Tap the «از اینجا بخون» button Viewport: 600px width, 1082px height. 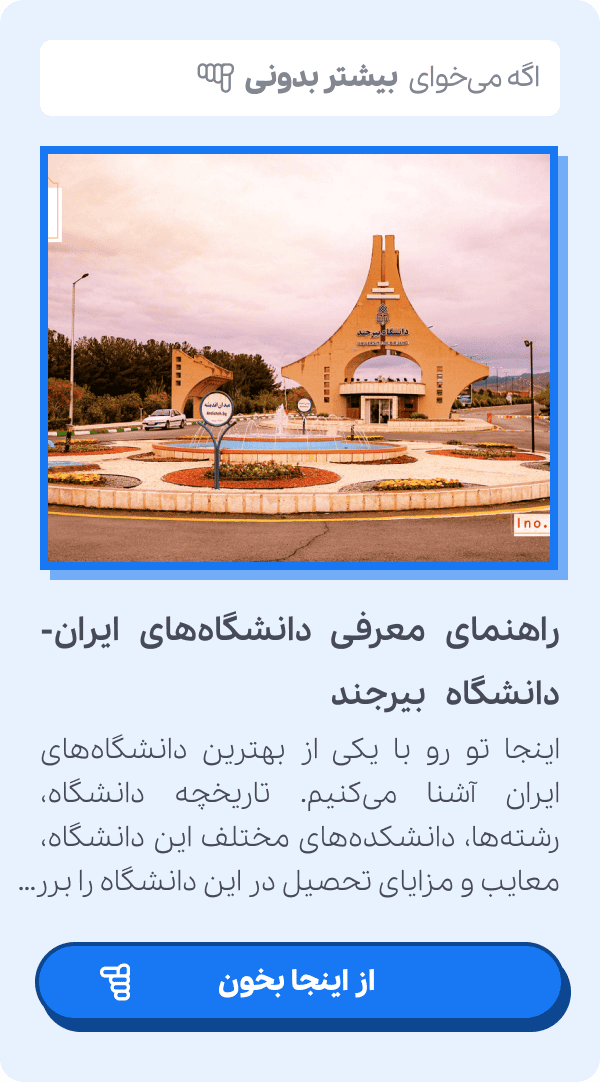tap(299, 982)
